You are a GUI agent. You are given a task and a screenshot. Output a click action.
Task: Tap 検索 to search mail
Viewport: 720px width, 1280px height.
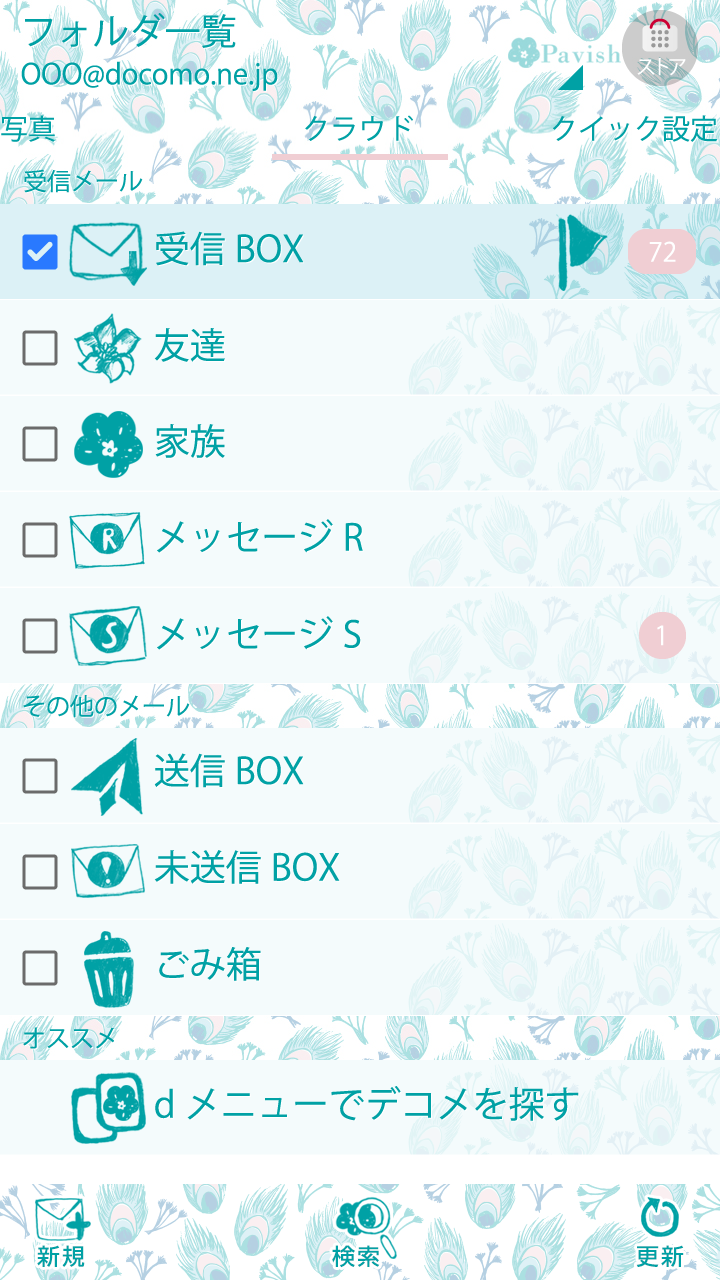359,1232
